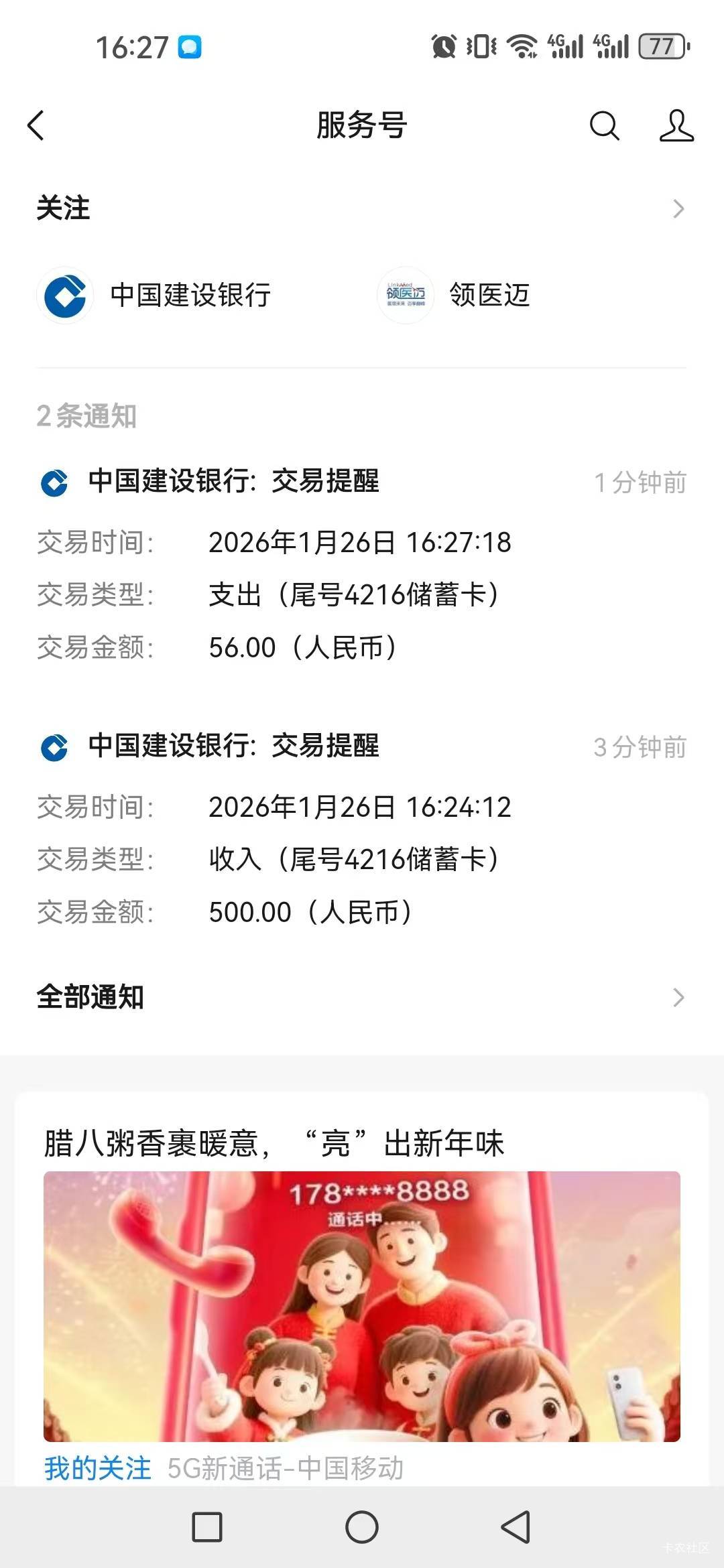Open the 中国建设银行 service account
This screenshot has width=724, height=1568.
click(155, 295)
